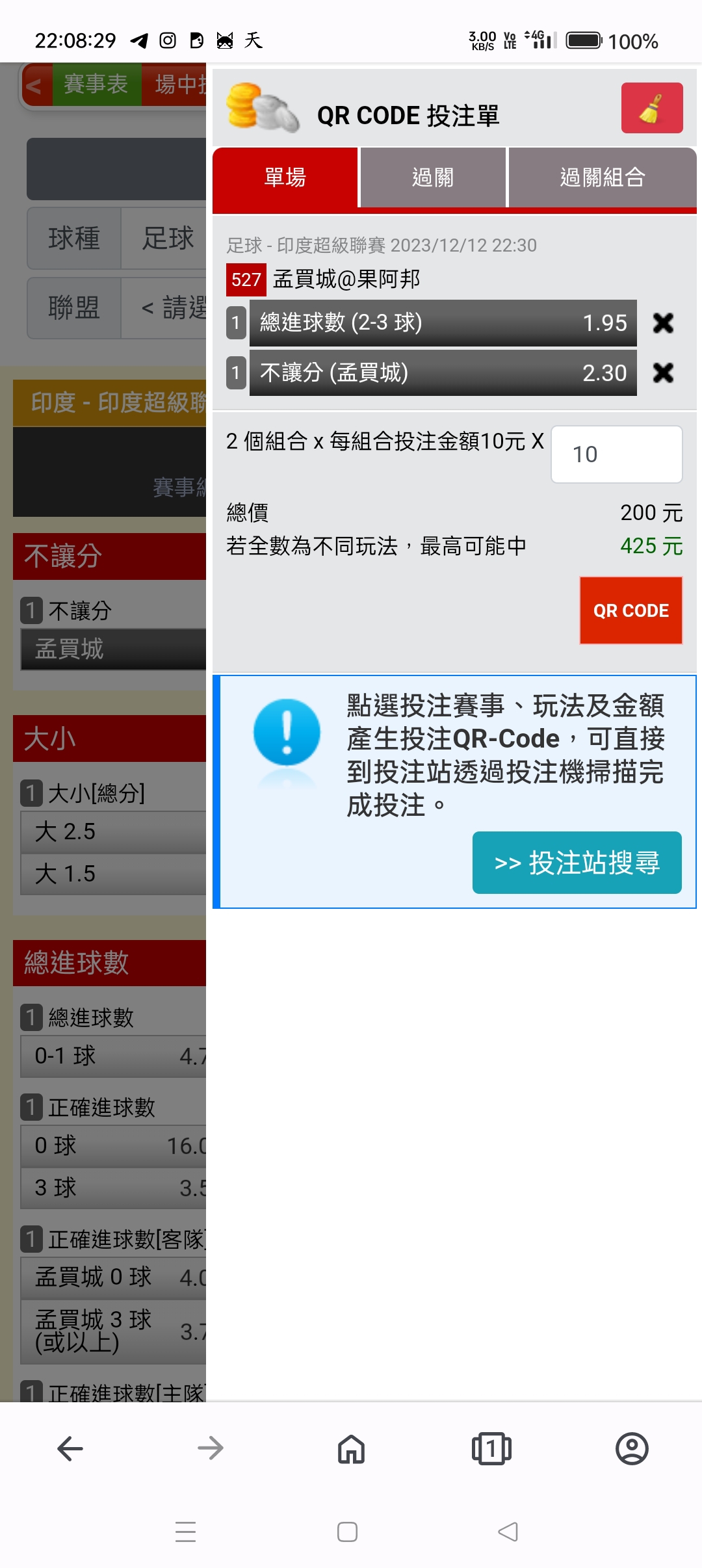The width and height of the screenshot is (702, 1568).
Task: Edit the bet multiplier field showing 10
Action: pyautogui.click(x=616, y=454)
